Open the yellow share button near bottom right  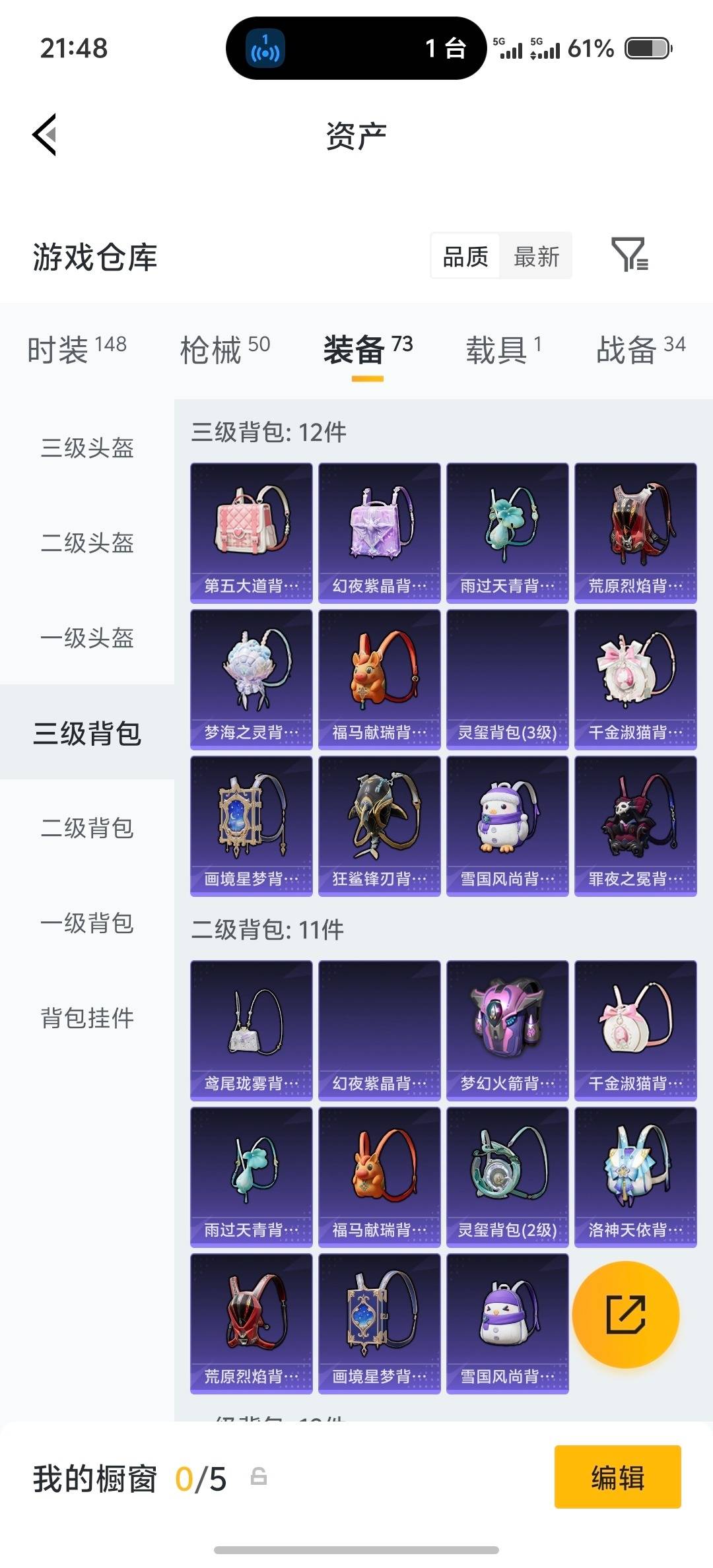[625, 1315]
